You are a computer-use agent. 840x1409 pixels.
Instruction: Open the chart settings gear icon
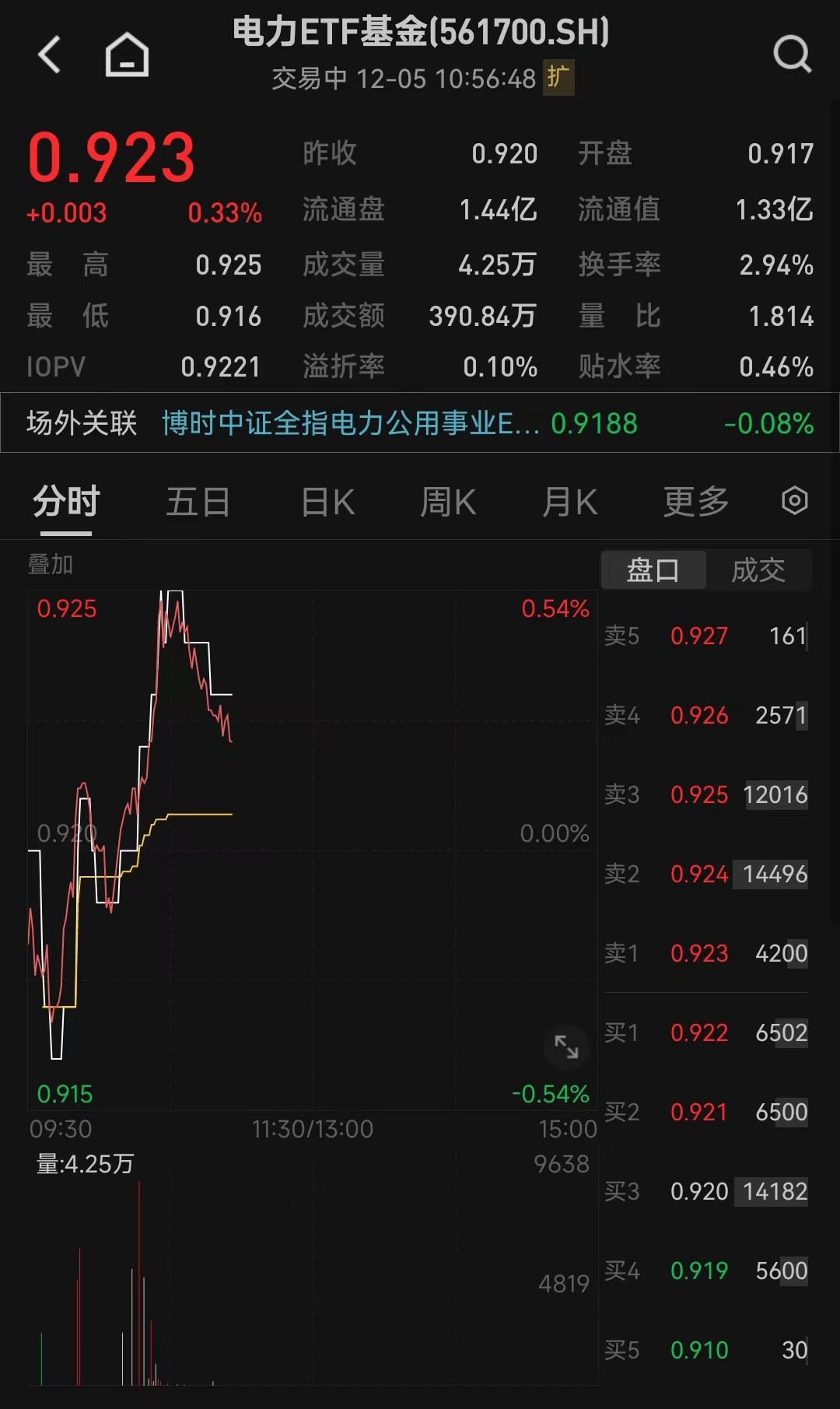coord(796,501)
